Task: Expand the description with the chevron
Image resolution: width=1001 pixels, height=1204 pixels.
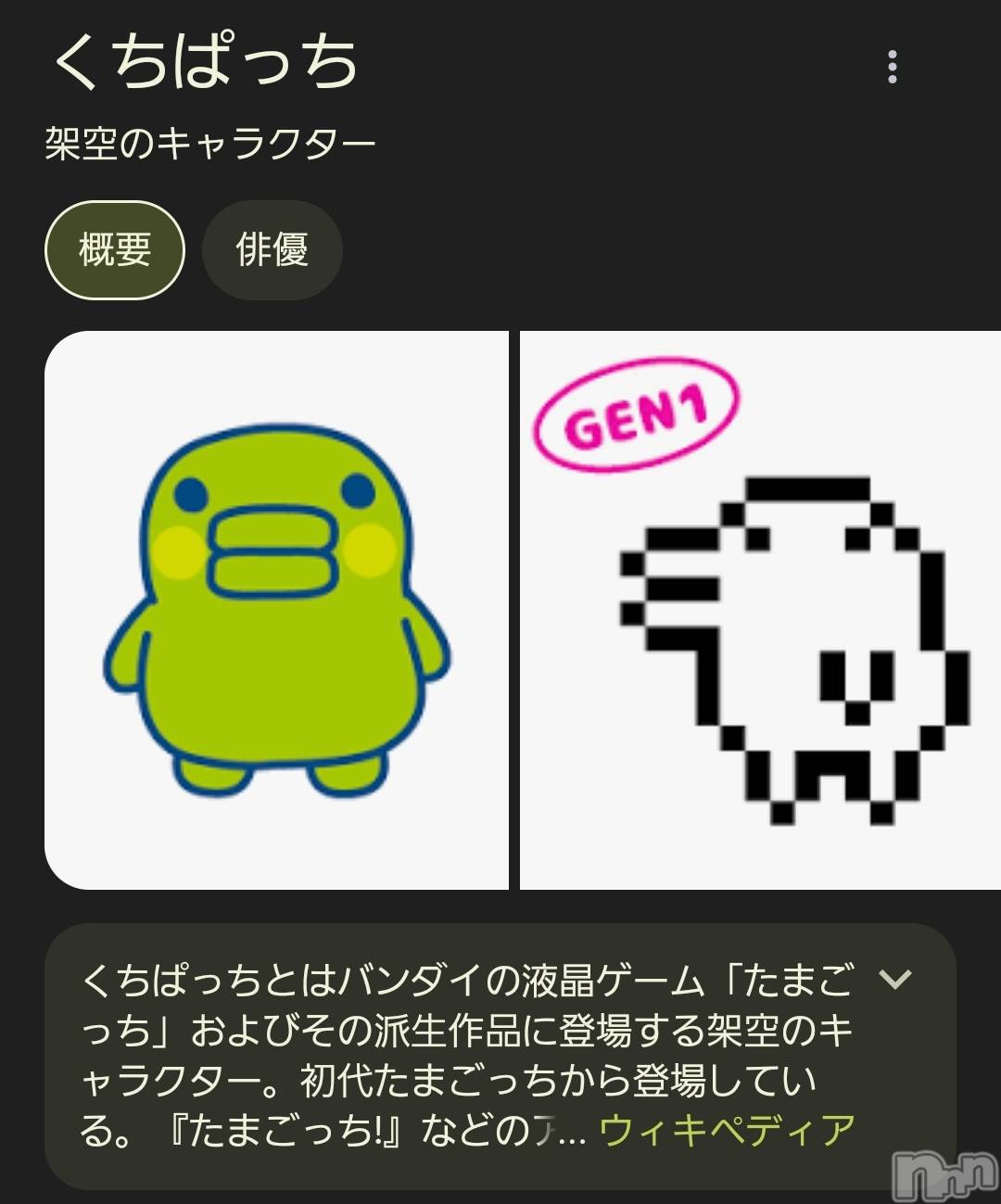Action: pos(895,979)
